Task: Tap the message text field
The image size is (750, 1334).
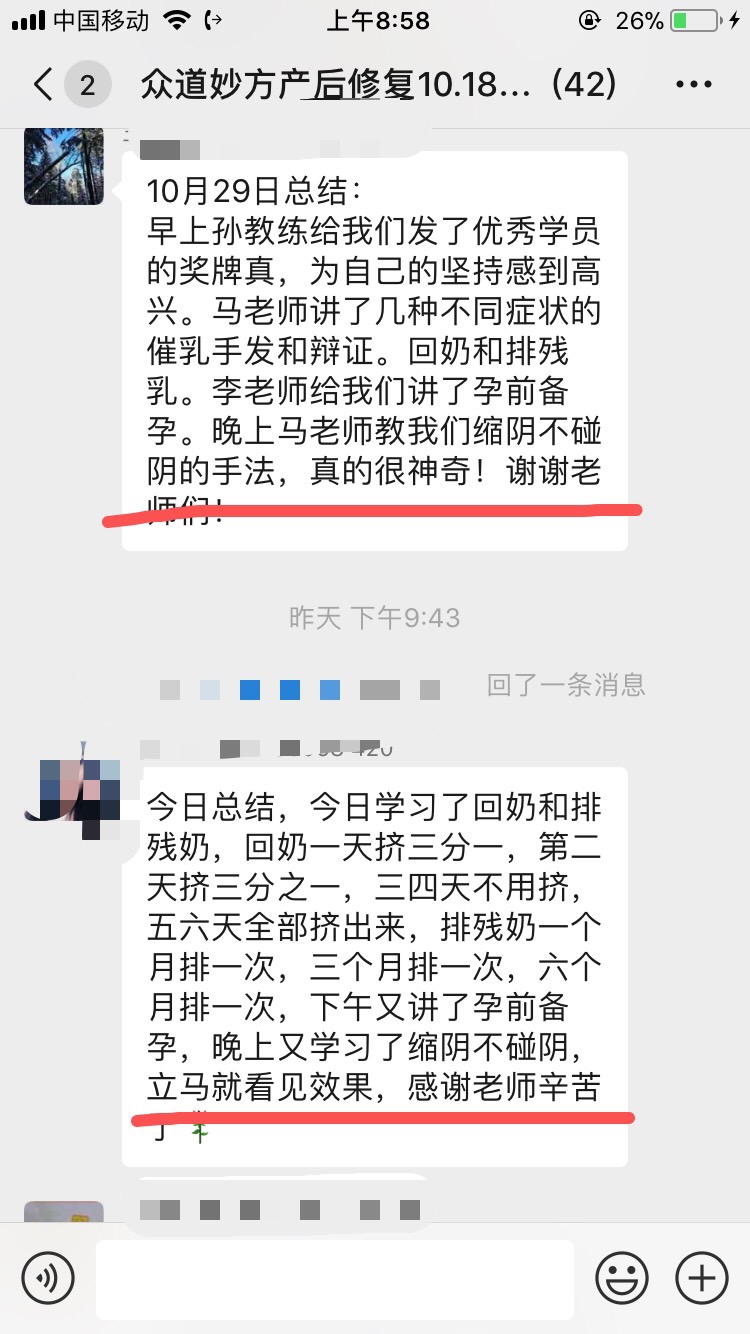Action: click(x=335, y=1278)
